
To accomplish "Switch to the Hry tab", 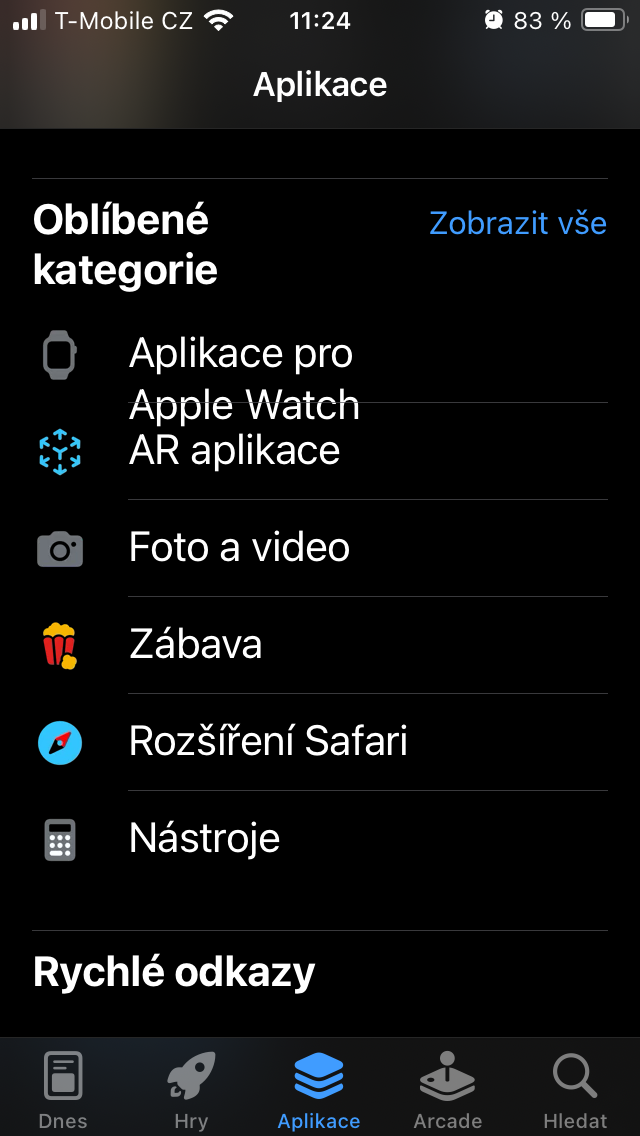I will (x=191, y=1090).
